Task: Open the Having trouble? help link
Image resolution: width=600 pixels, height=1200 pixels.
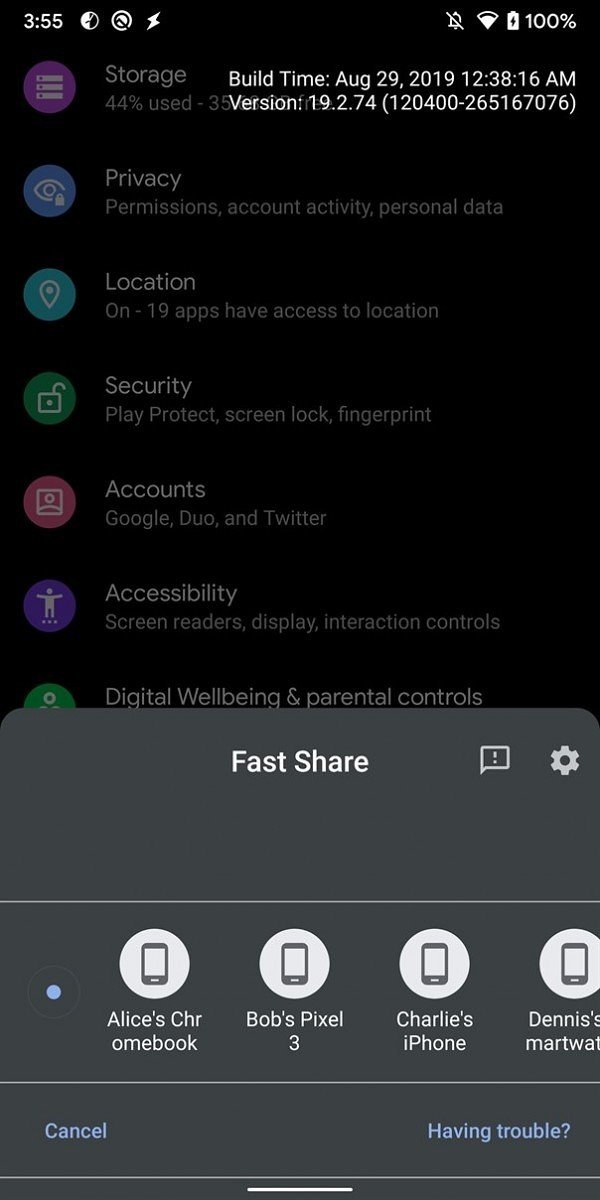Action: (499, 1131)
